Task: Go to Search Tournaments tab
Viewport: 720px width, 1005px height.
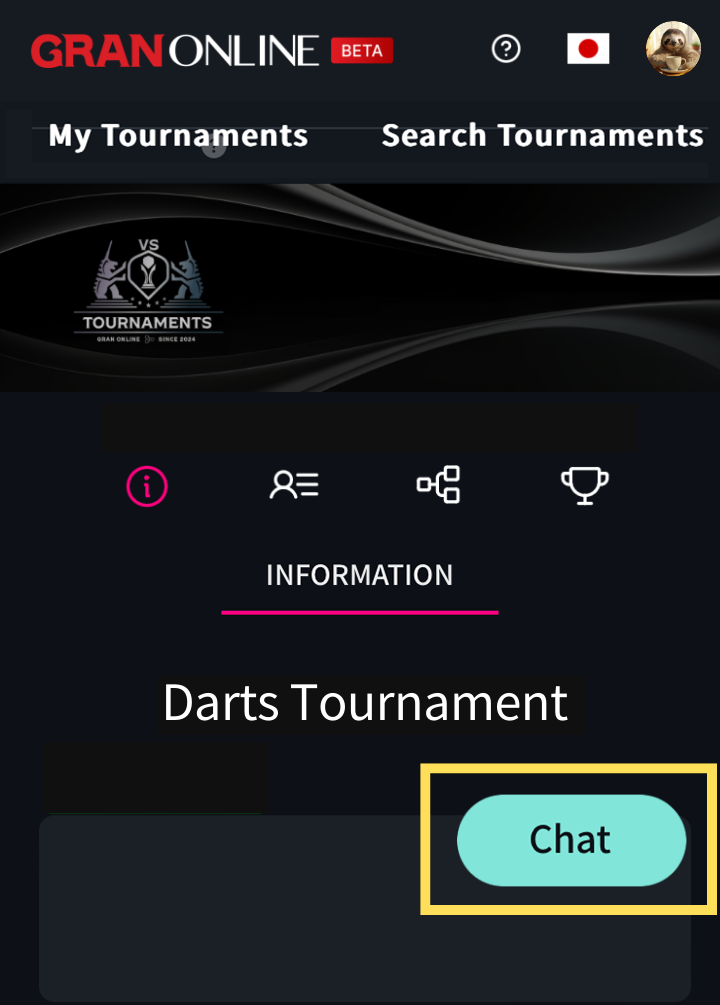Action: 542,135
